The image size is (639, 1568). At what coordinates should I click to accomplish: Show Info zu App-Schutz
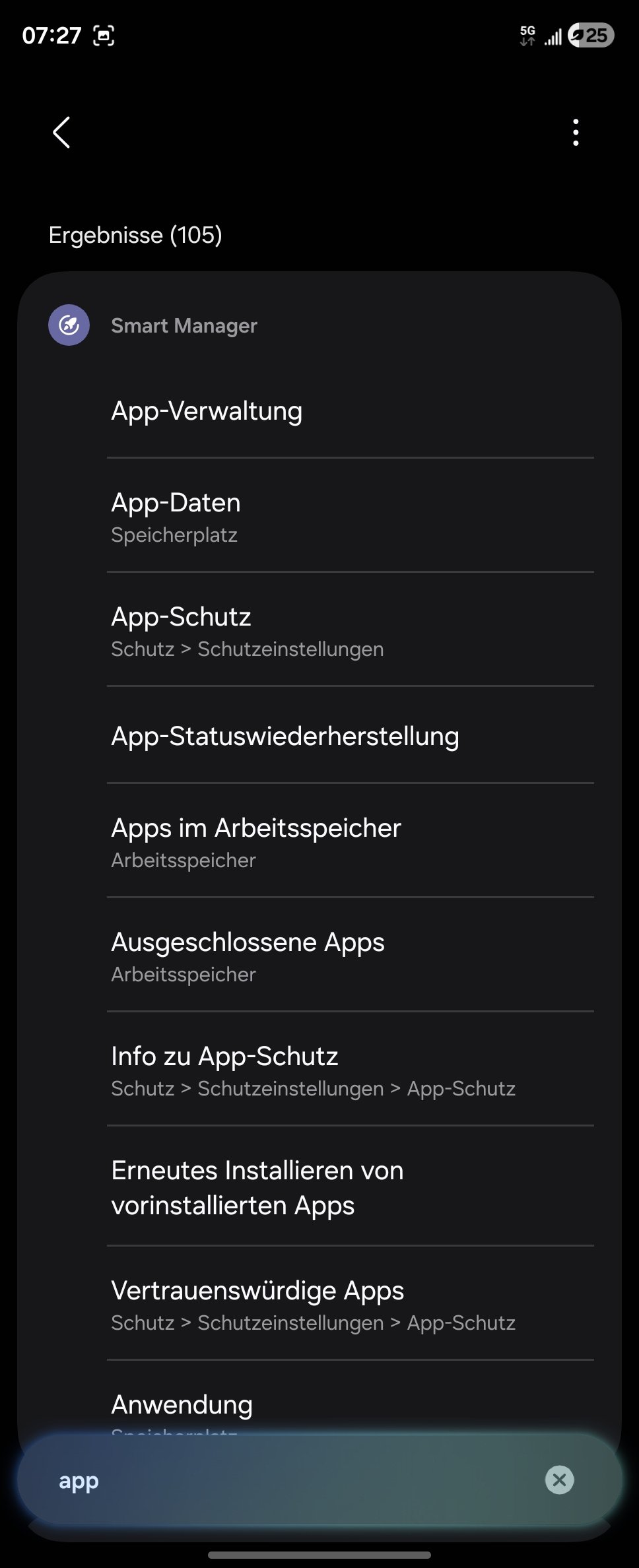(350, 1070)
